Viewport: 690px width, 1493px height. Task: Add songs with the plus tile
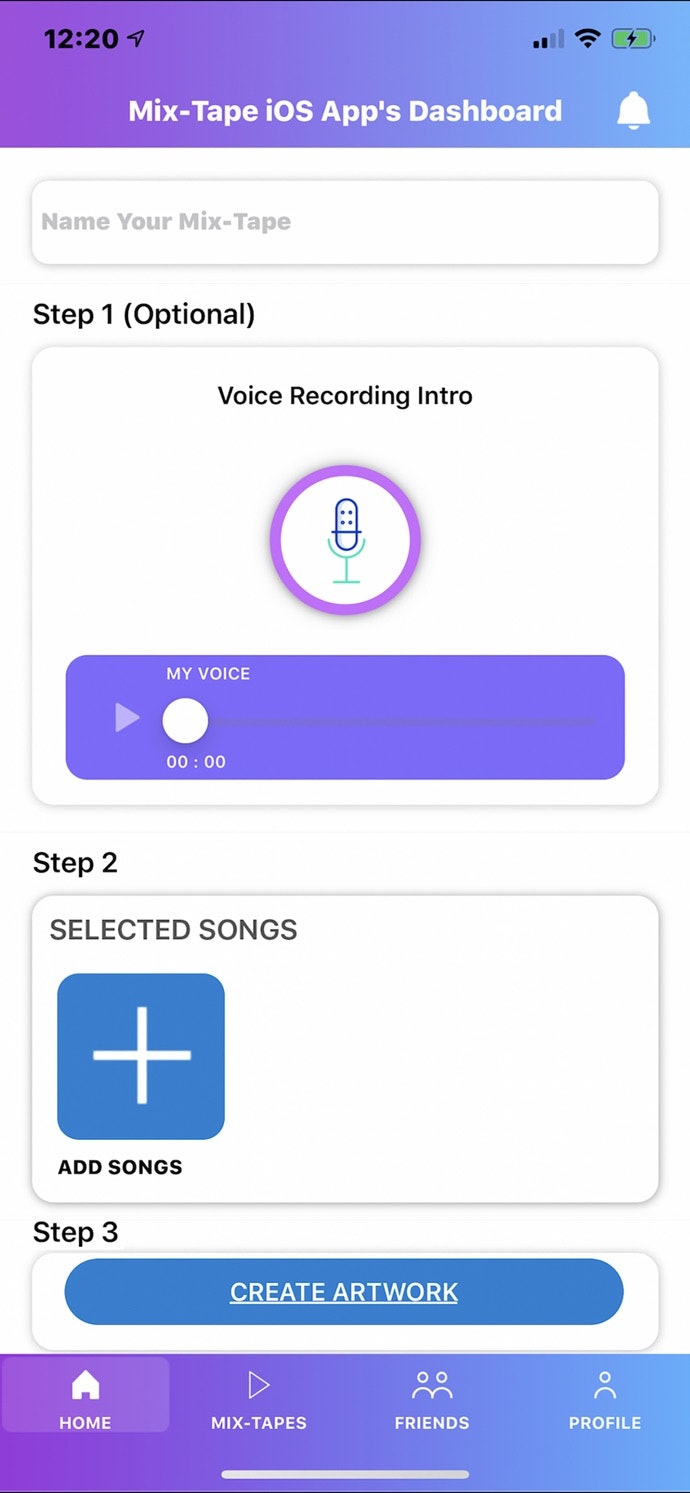[141, 1056]
